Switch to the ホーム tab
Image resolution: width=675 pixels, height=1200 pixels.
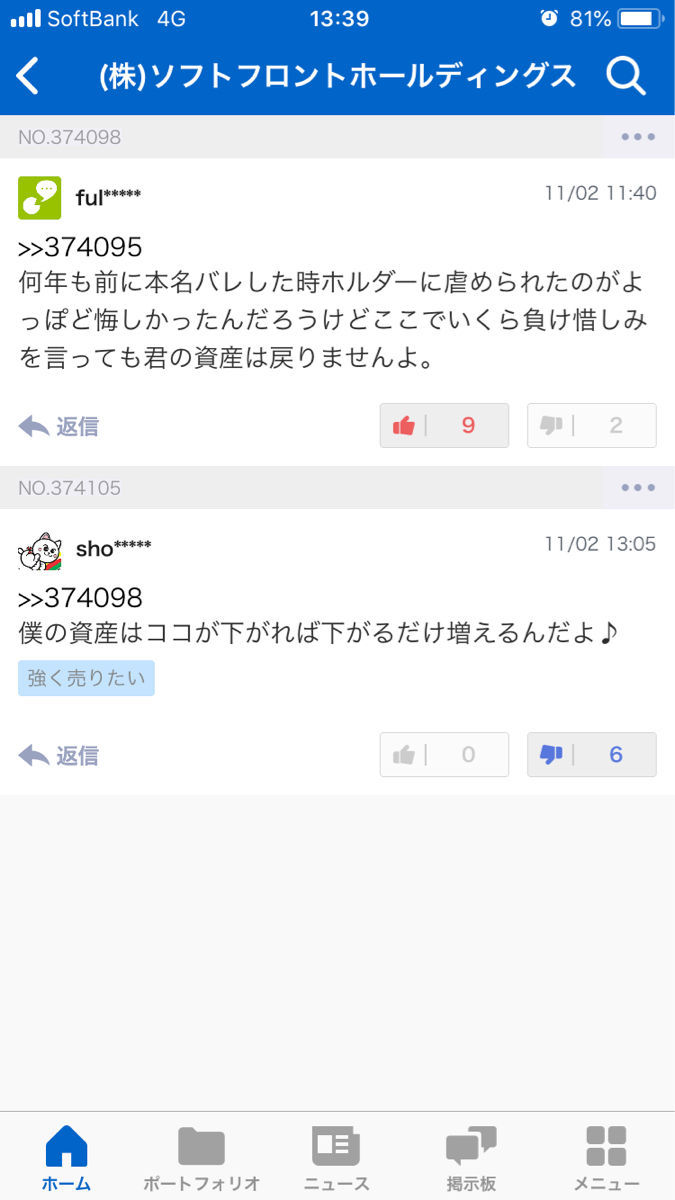66,1158
